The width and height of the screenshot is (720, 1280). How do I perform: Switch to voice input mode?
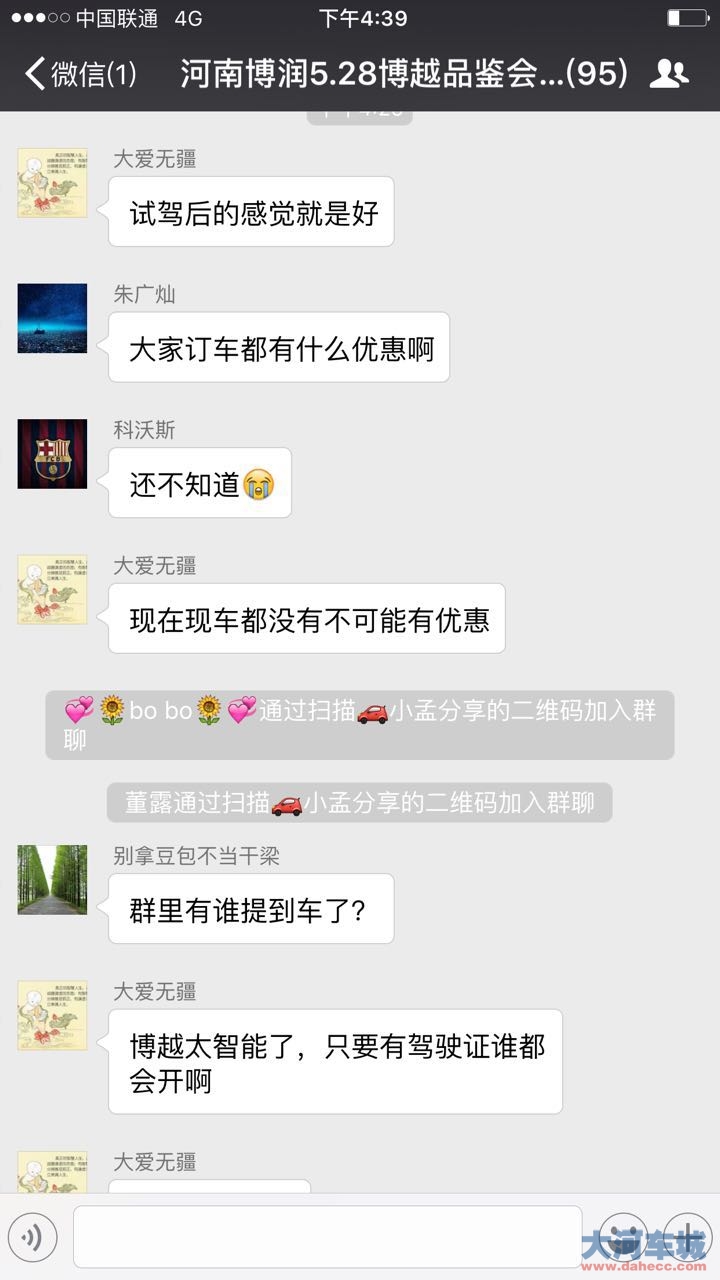[x=32, y=1238]
